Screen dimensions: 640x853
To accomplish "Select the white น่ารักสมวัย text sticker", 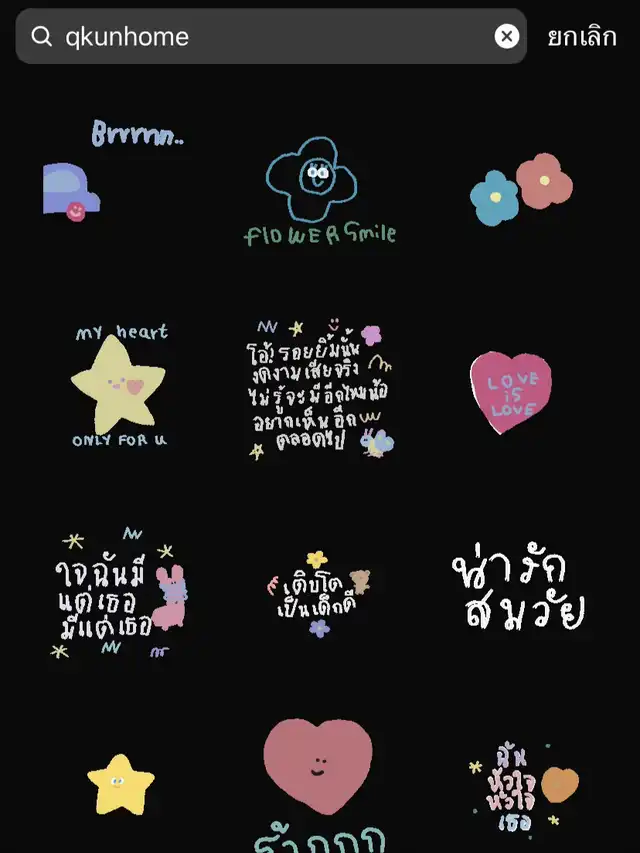I will click(517, 590).
